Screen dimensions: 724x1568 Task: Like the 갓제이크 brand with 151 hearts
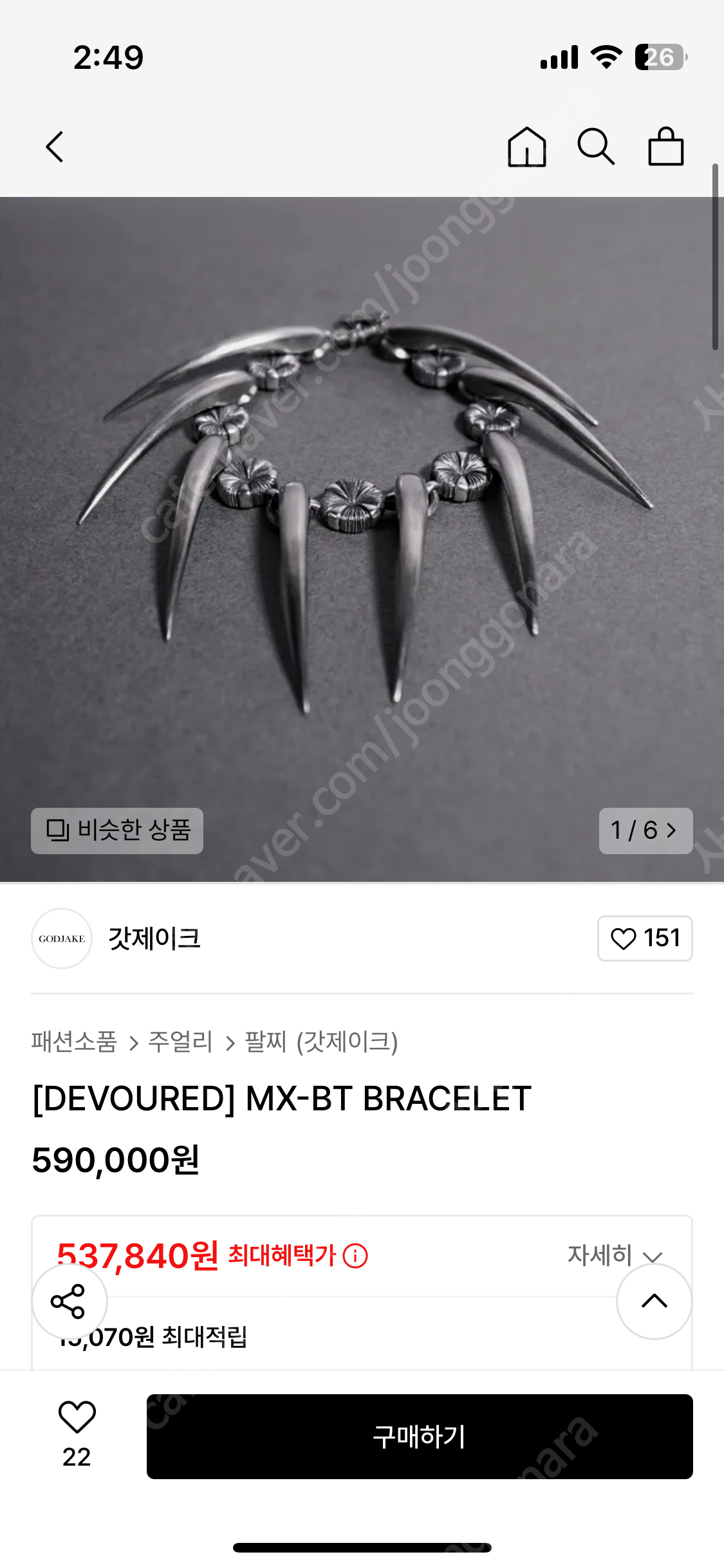tap(645, 938)
